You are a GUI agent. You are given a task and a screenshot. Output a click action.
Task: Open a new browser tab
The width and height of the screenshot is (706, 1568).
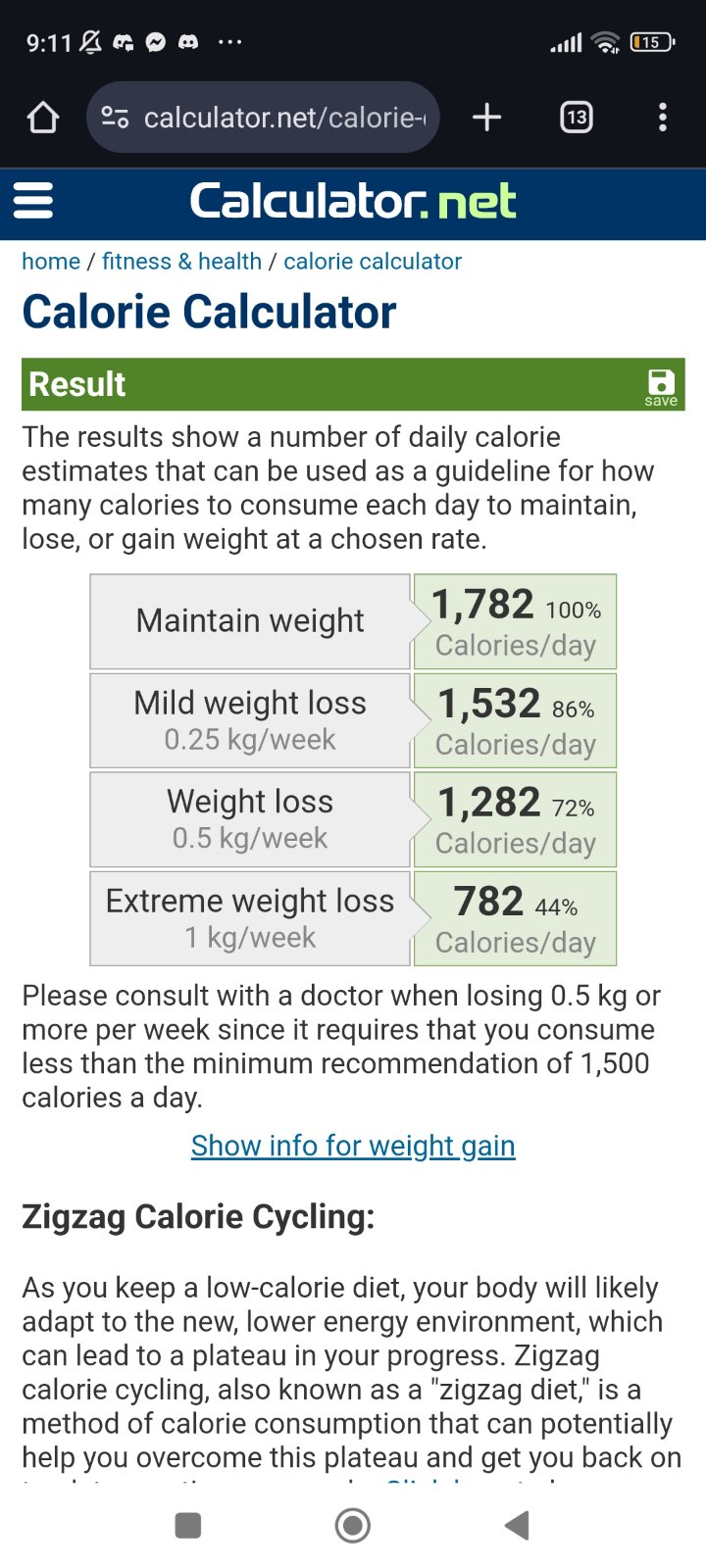[486, 119]
